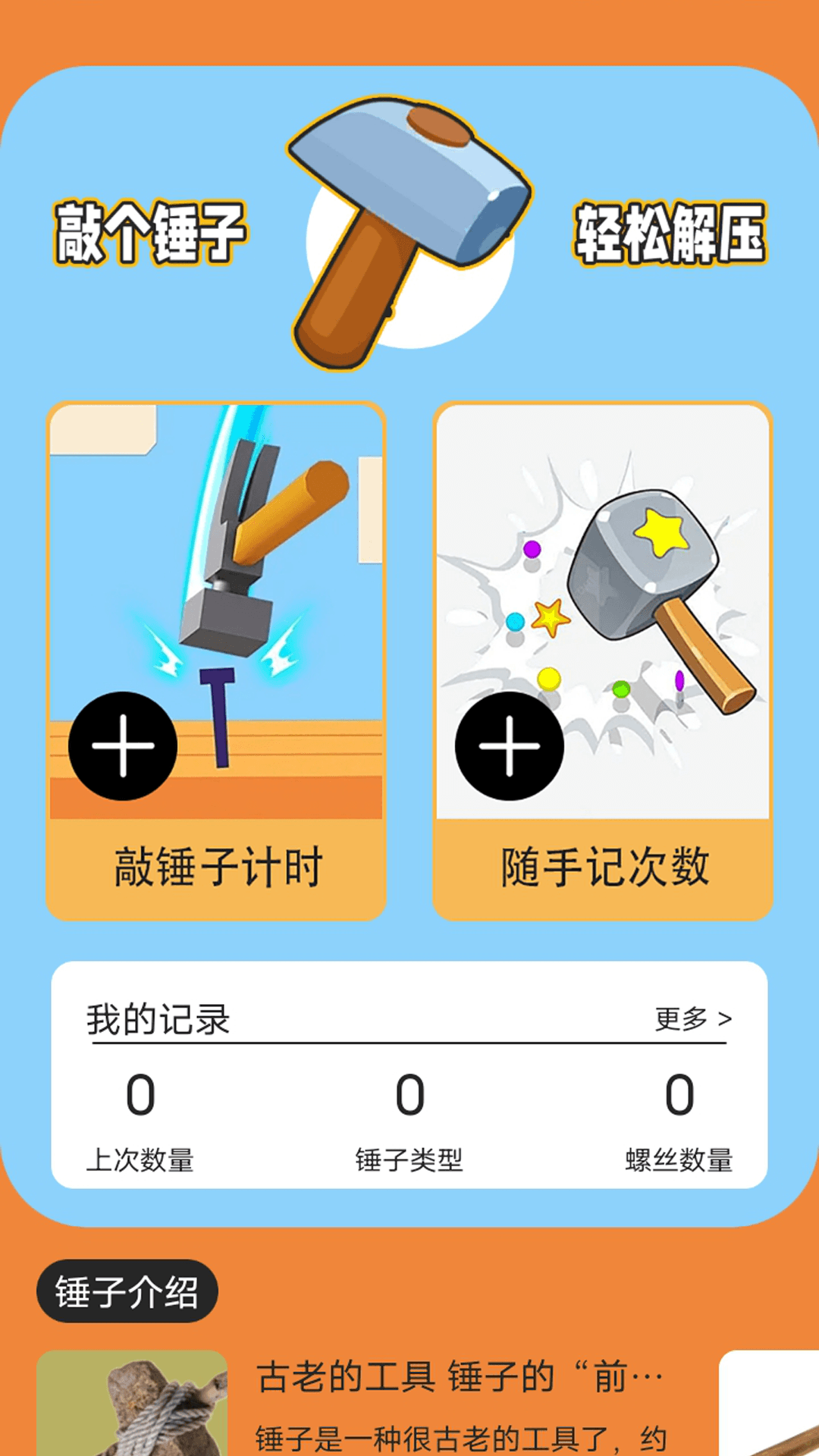The image size is (819, 1456).
Task: Open the 随手记次数 card
Action: pyautogui.click(x=603, y=660)
